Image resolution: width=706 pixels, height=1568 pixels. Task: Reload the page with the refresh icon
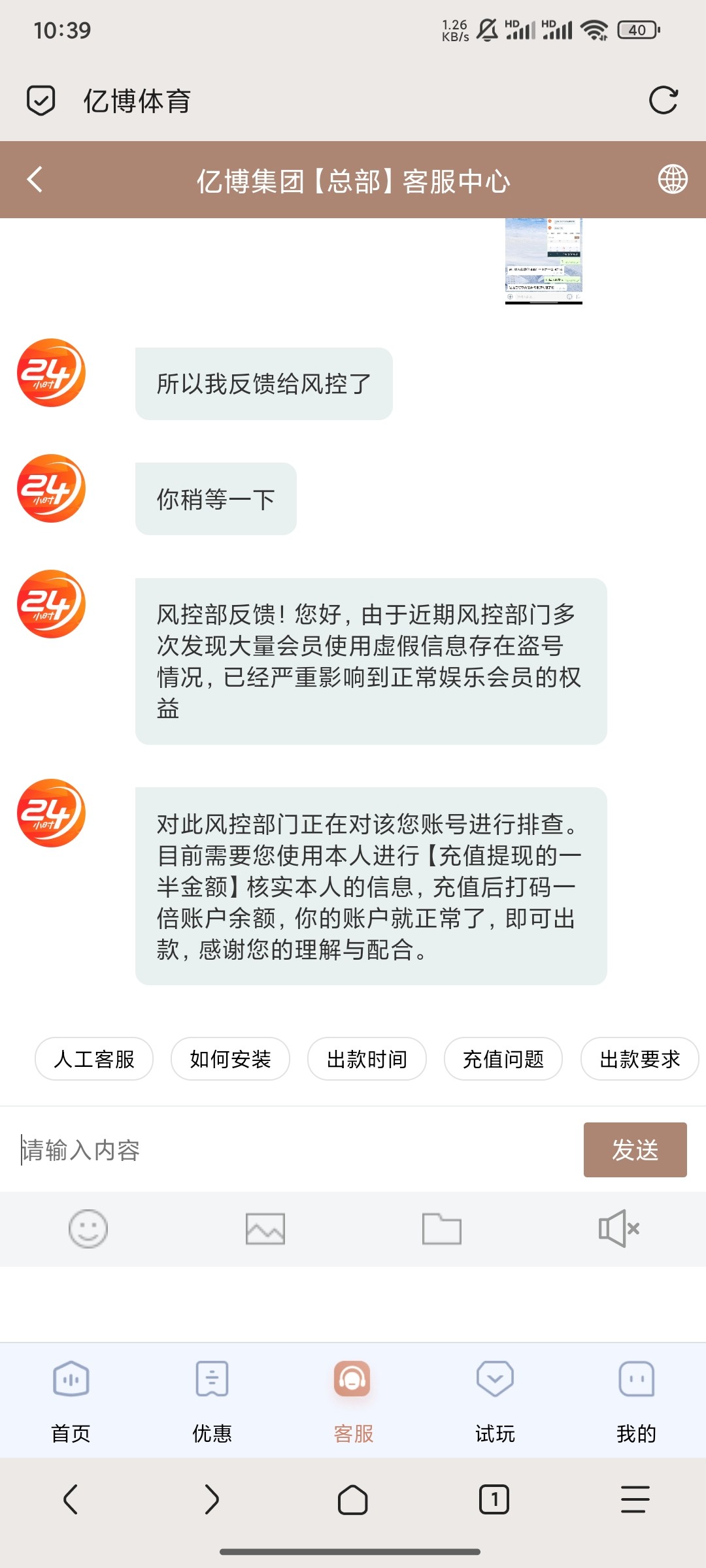pyautogui.click(x=663, y=101)
